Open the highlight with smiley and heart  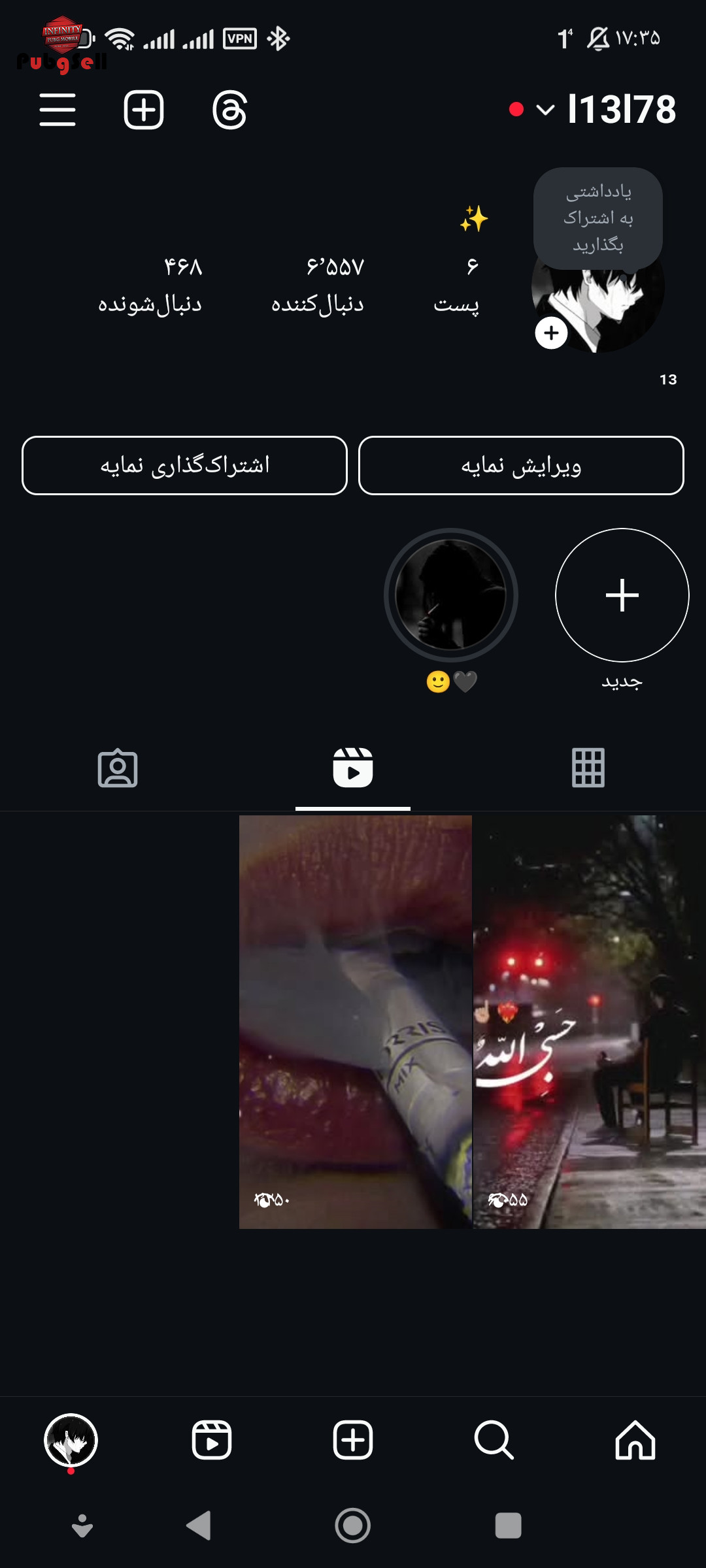pyautogui.click(x=451, y=595)
